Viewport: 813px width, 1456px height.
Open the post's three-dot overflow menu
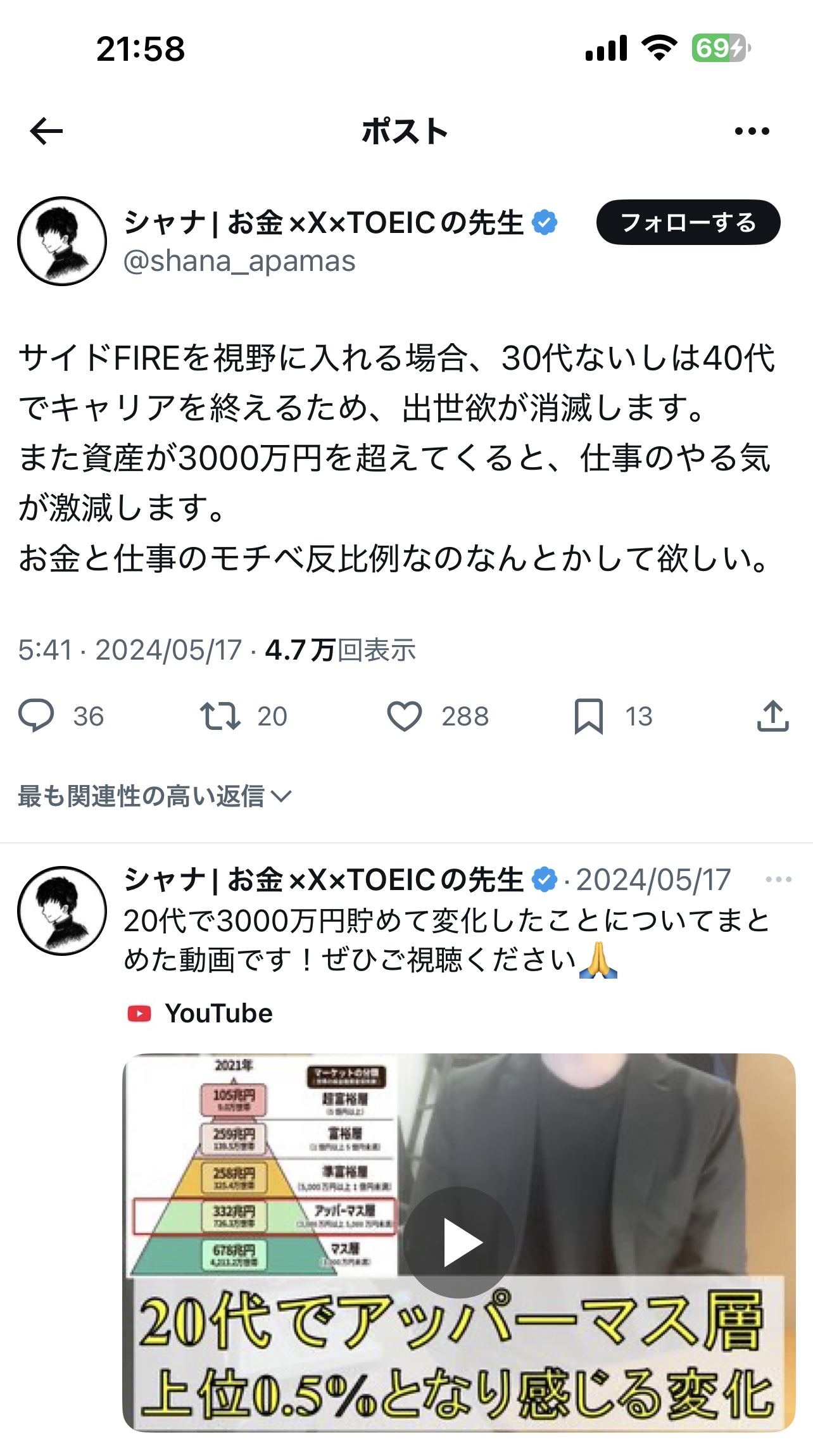(752, 131)
